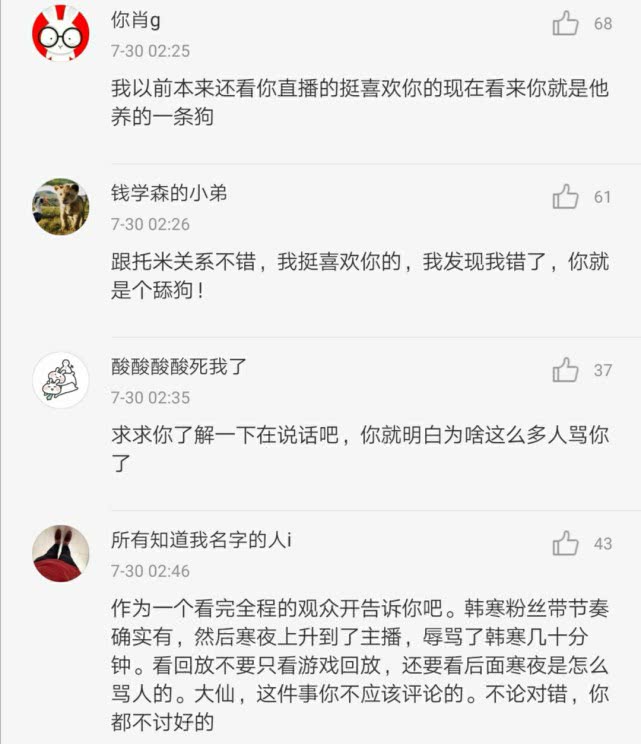View 酸酸酸酸死我了's profile avatar
The width and height of the screenshot is (641, 744).
(x=61, y=380)
